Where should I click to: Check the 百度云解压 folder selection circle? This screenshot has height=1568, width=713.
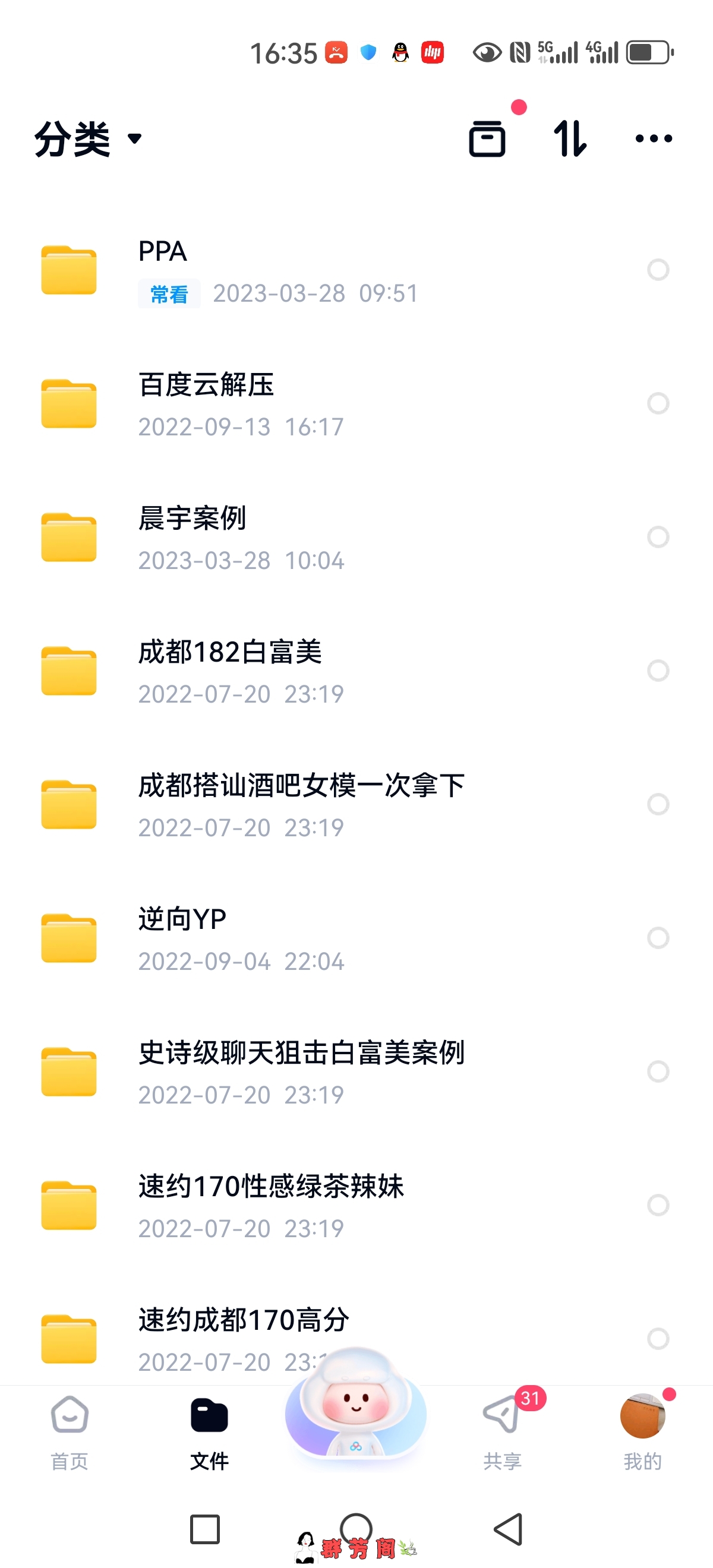pyautogui.click(x=658, y=403)
